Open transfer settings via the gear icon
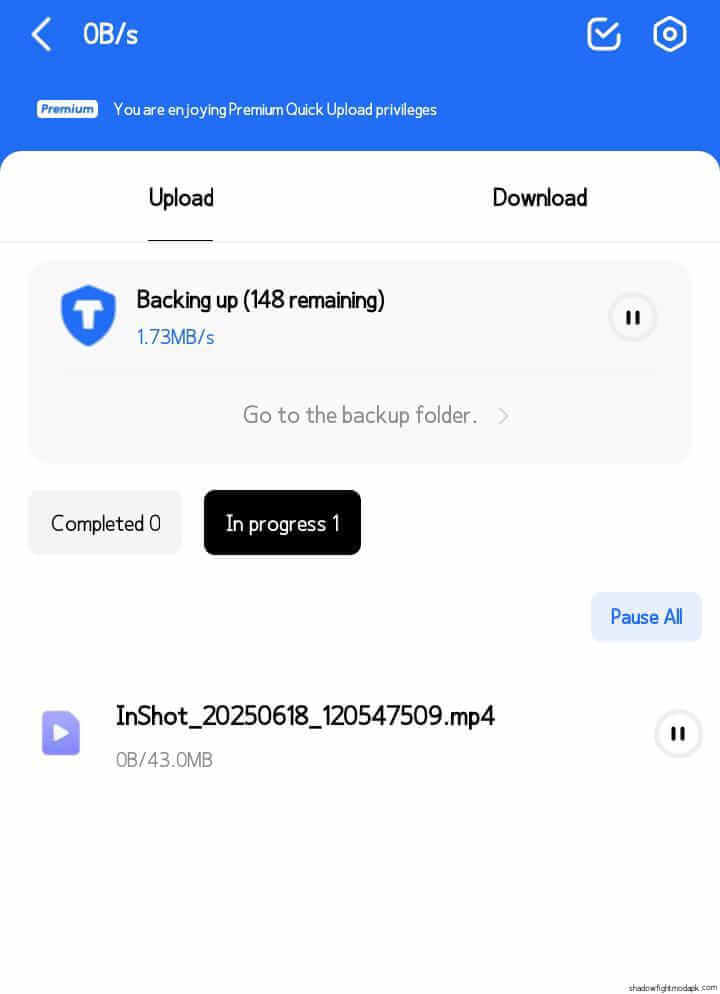 pyautogui.click(x=670, y=34)
